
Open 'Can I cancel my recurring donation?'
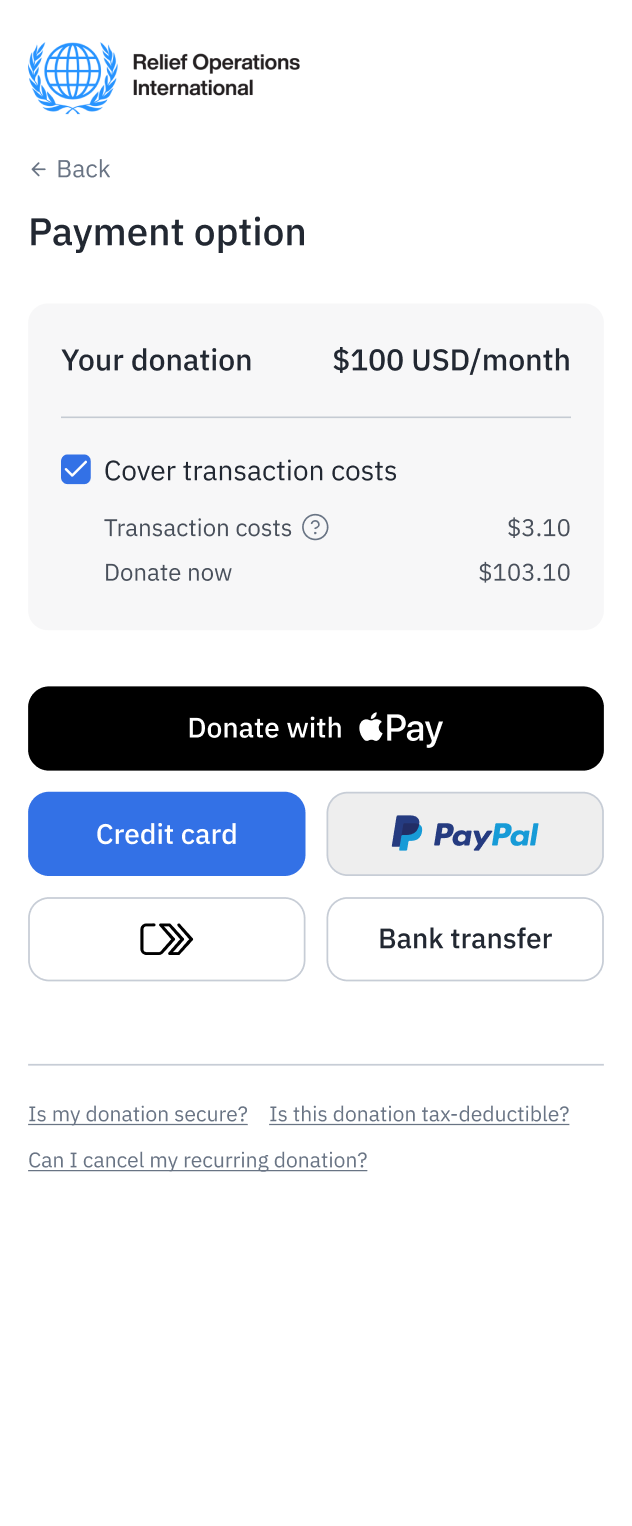198,1160
